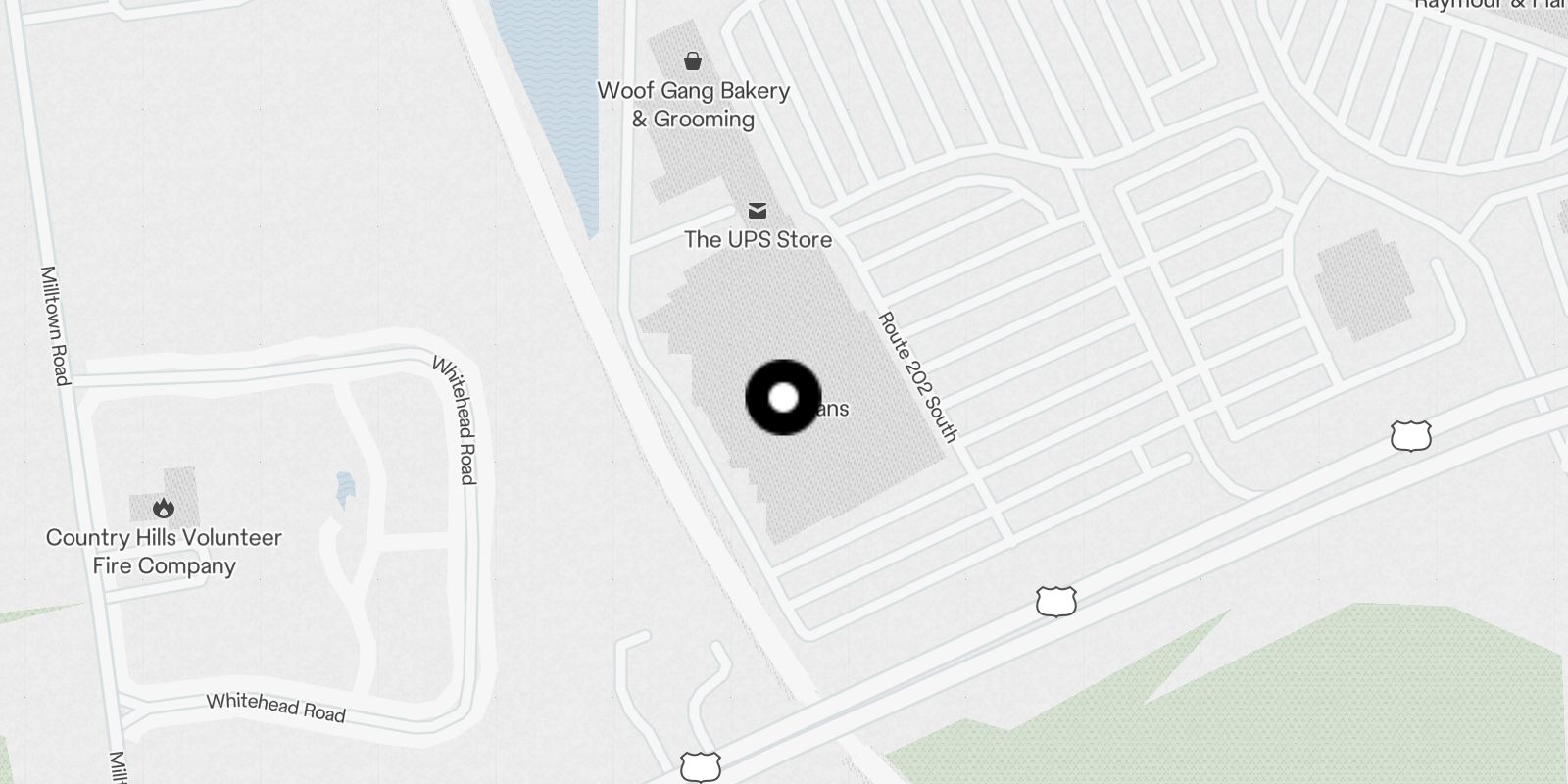This screenshot has height=784, width=1568.
Task: Open The UPS Store map marker
Action: pyautogui.click(x=757, y=211)
